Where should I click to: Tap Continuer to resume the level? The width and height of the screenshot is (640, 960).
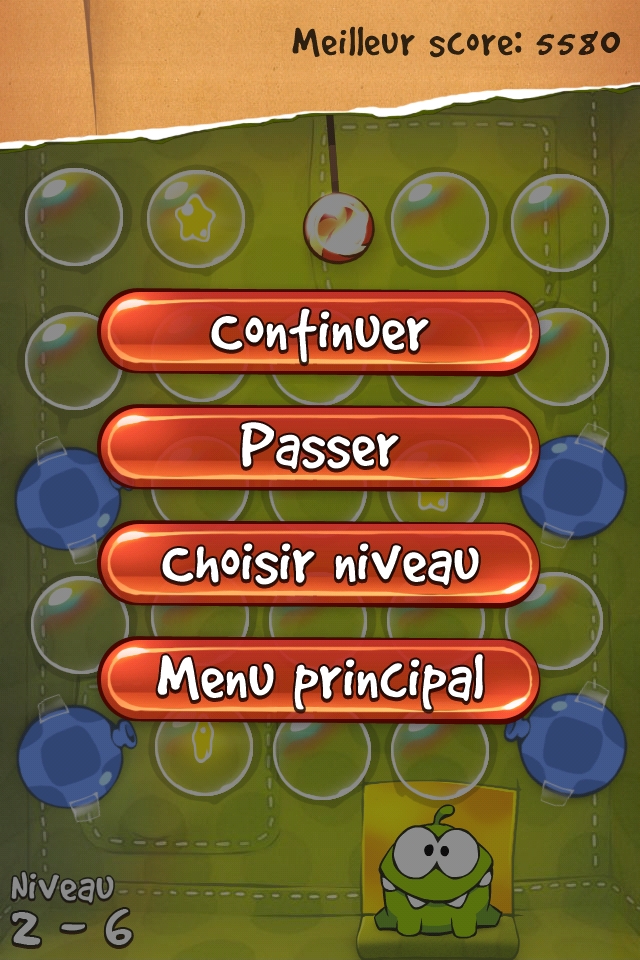point(319,333)
